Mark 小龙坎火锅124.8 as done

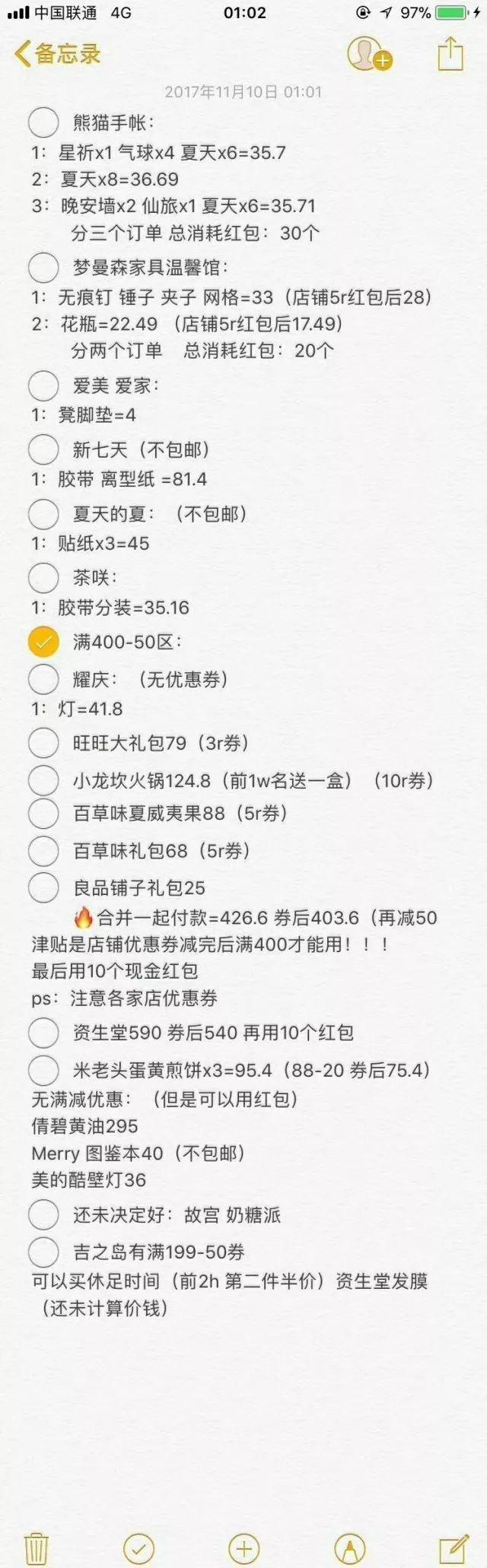click(43, 780)
